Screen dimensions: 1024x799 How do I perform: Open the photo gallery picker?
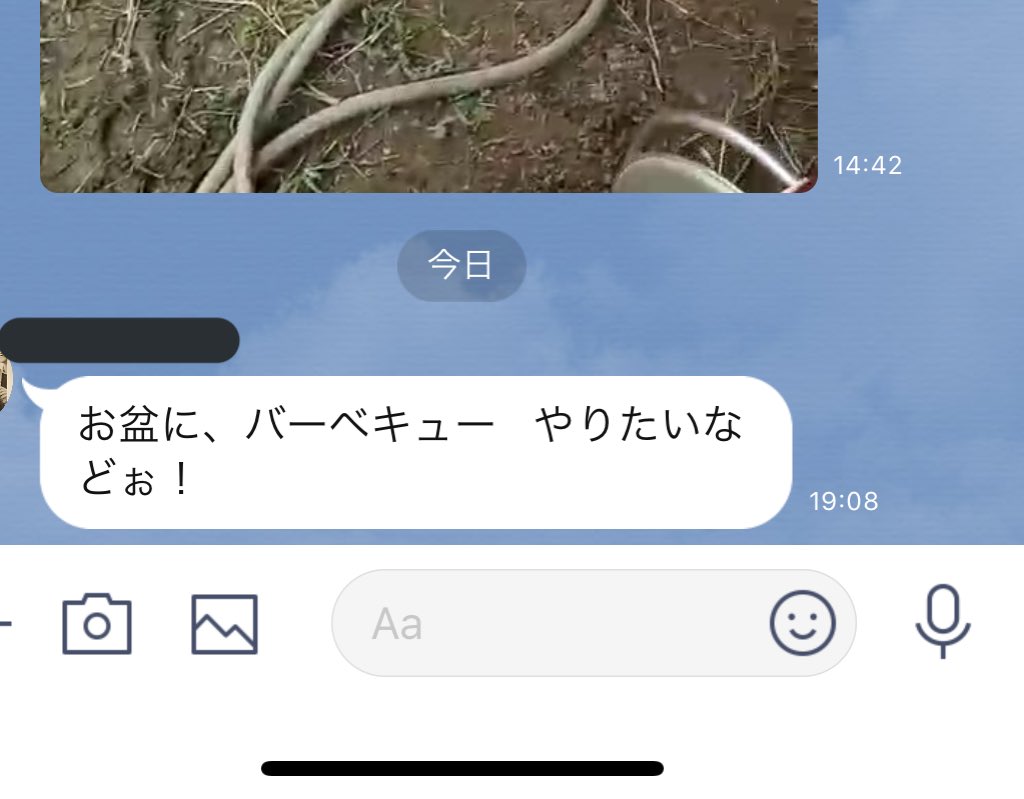pos(225,624)
